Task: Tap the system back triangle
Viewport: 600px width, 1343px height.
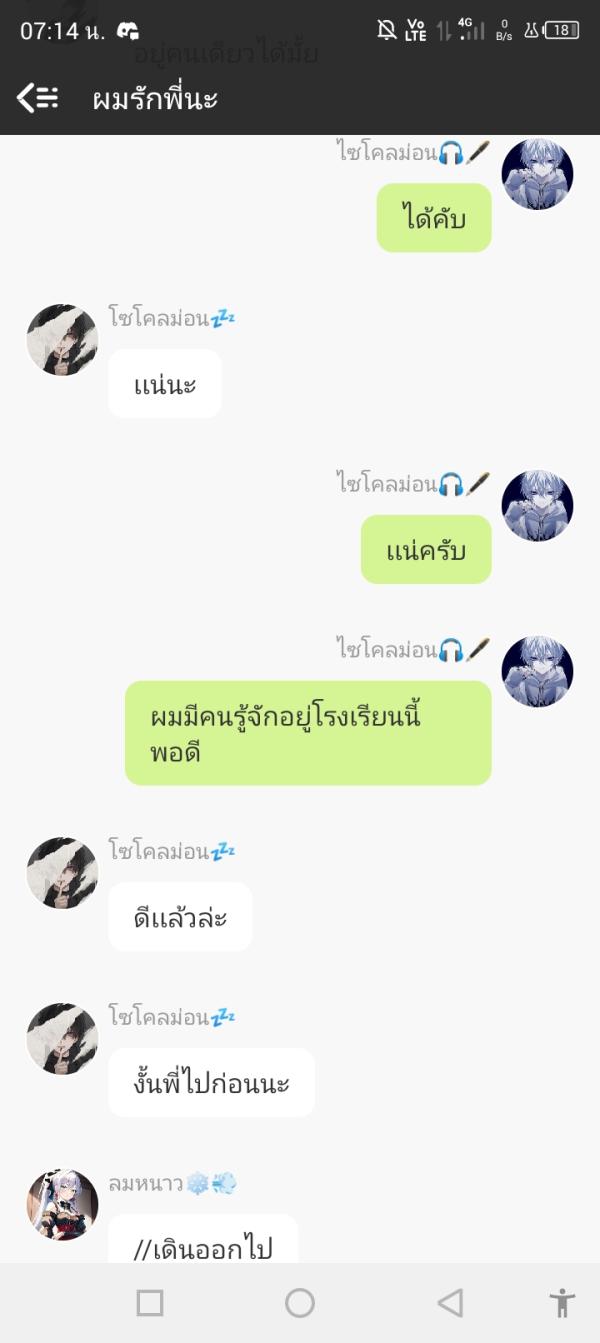Action: click(x=451, y=1303)
